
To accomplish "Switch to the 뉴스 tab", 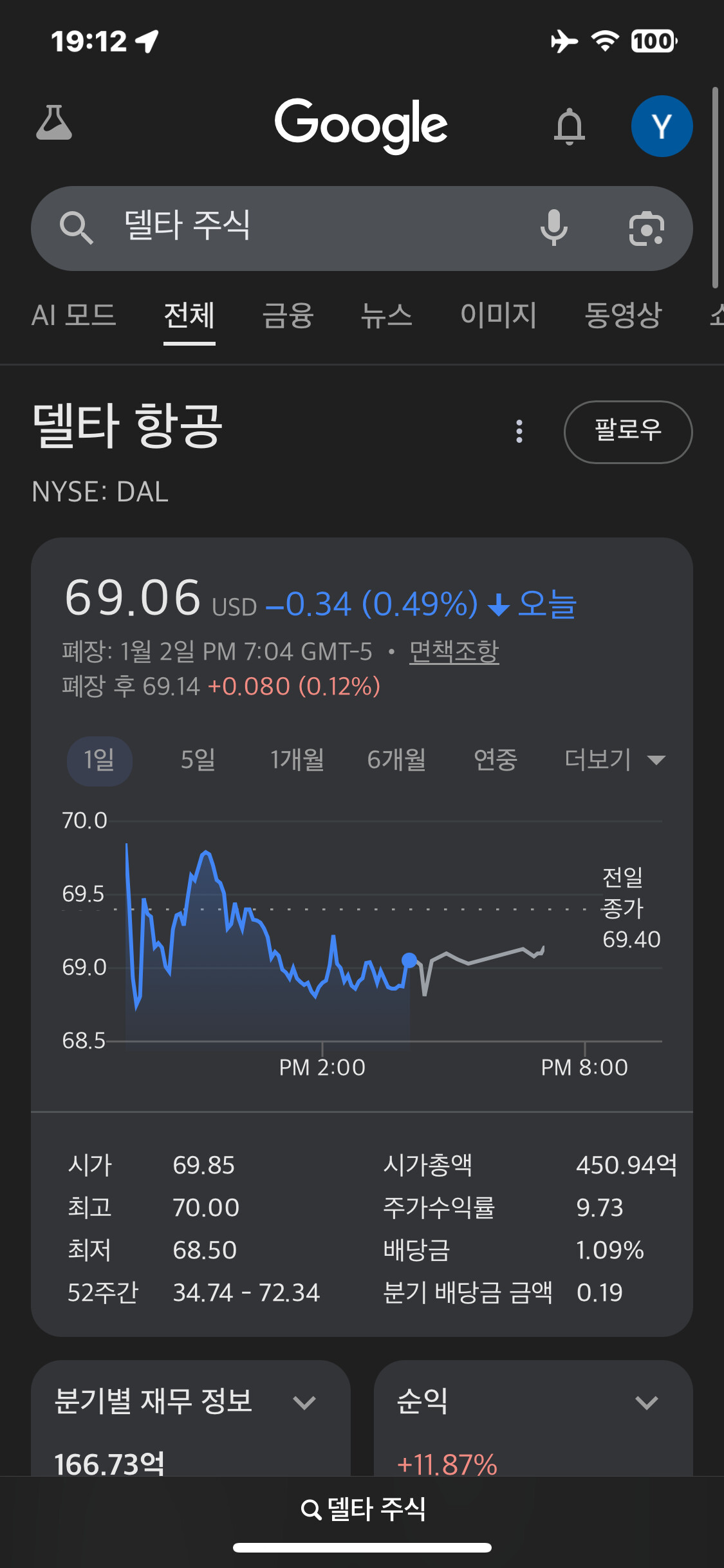I will (x=387, y=315).
